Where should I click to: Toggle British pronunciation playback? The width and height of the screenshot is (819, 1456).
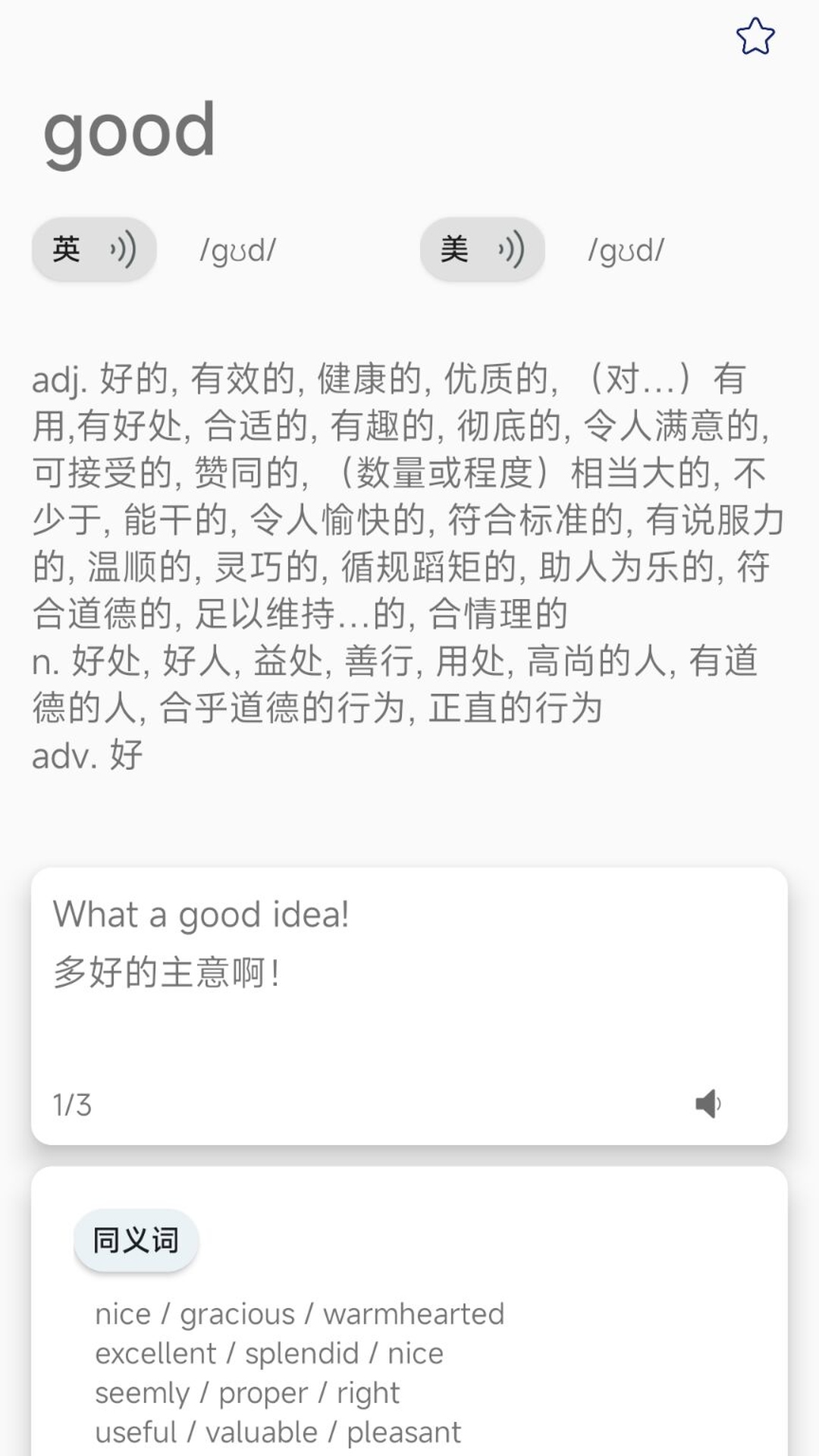93,249
